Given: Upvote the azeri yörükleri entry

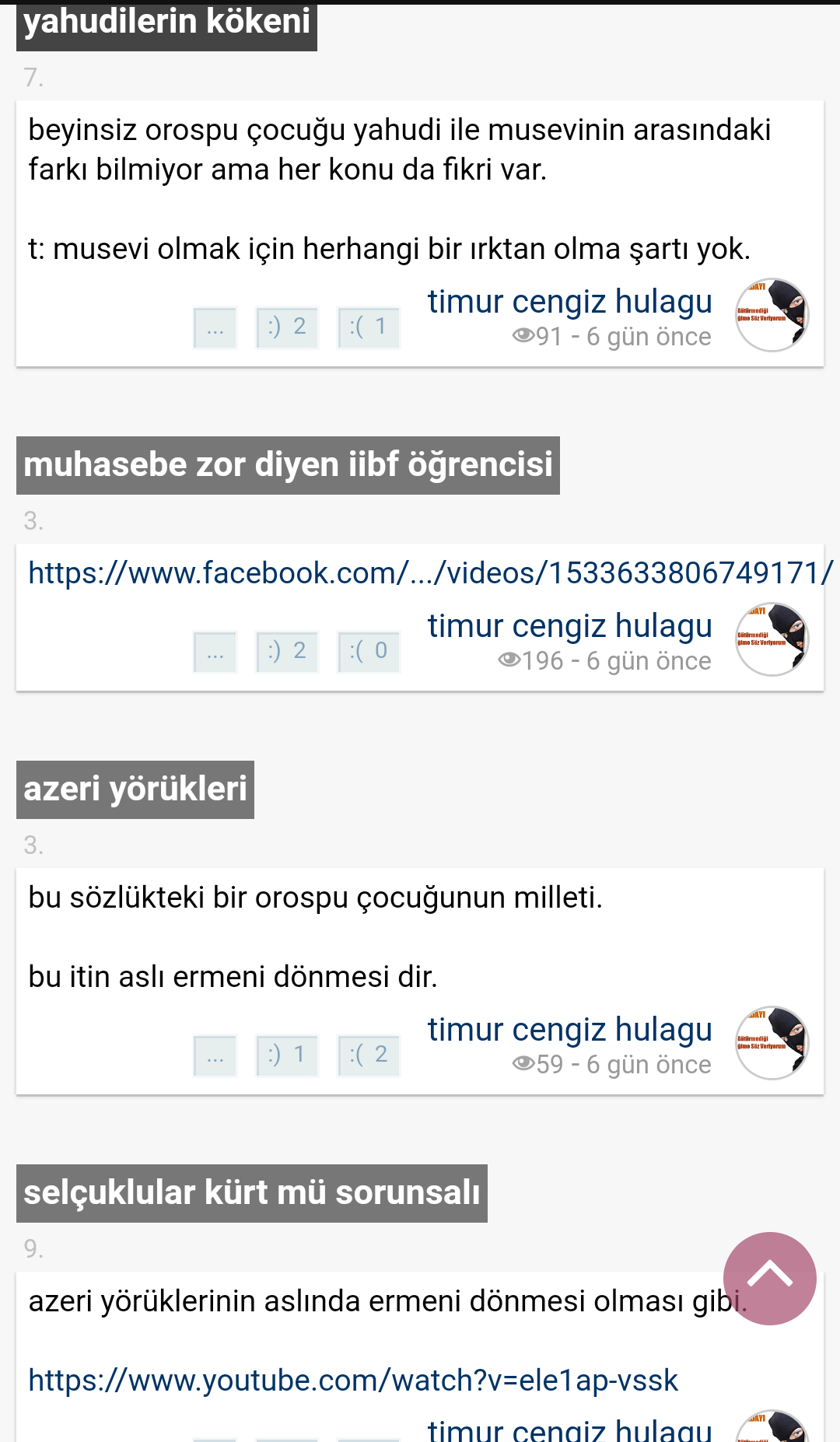Looking at the screenshot, I should pyautogui.click(x=287, y=1055).
